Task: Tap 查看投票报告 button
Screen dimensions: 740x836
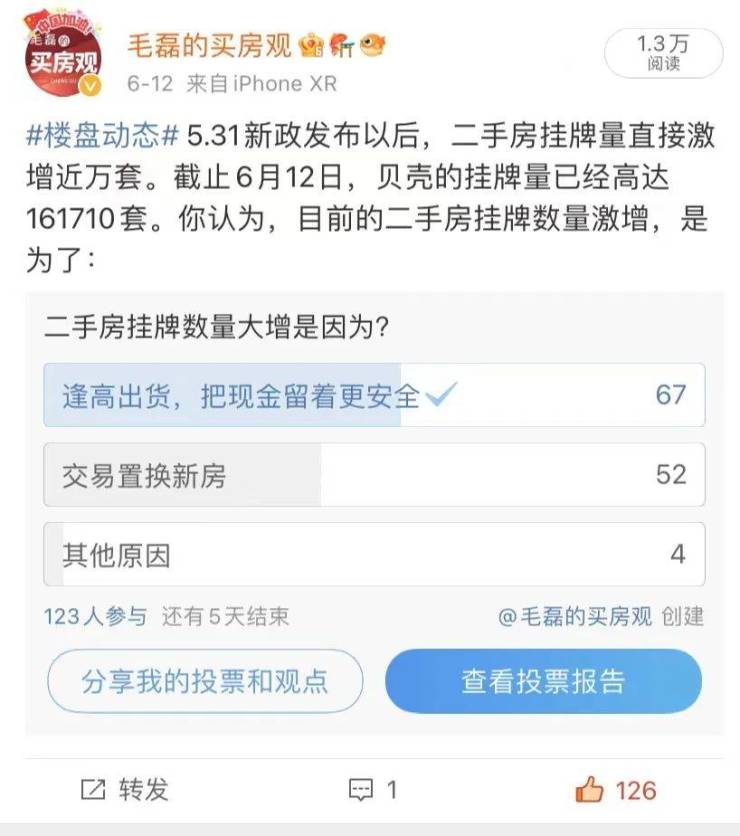Action: click(543, 681)
